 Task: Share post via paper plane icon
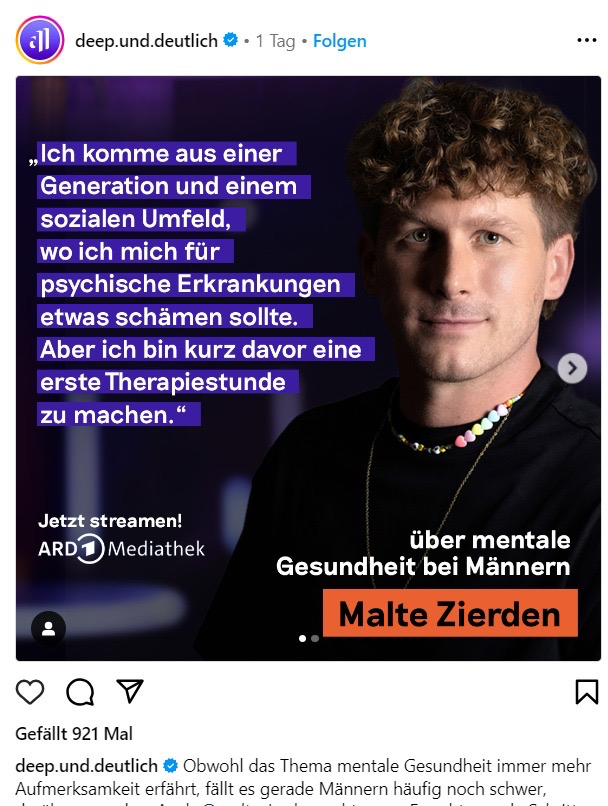click(130, 692)
